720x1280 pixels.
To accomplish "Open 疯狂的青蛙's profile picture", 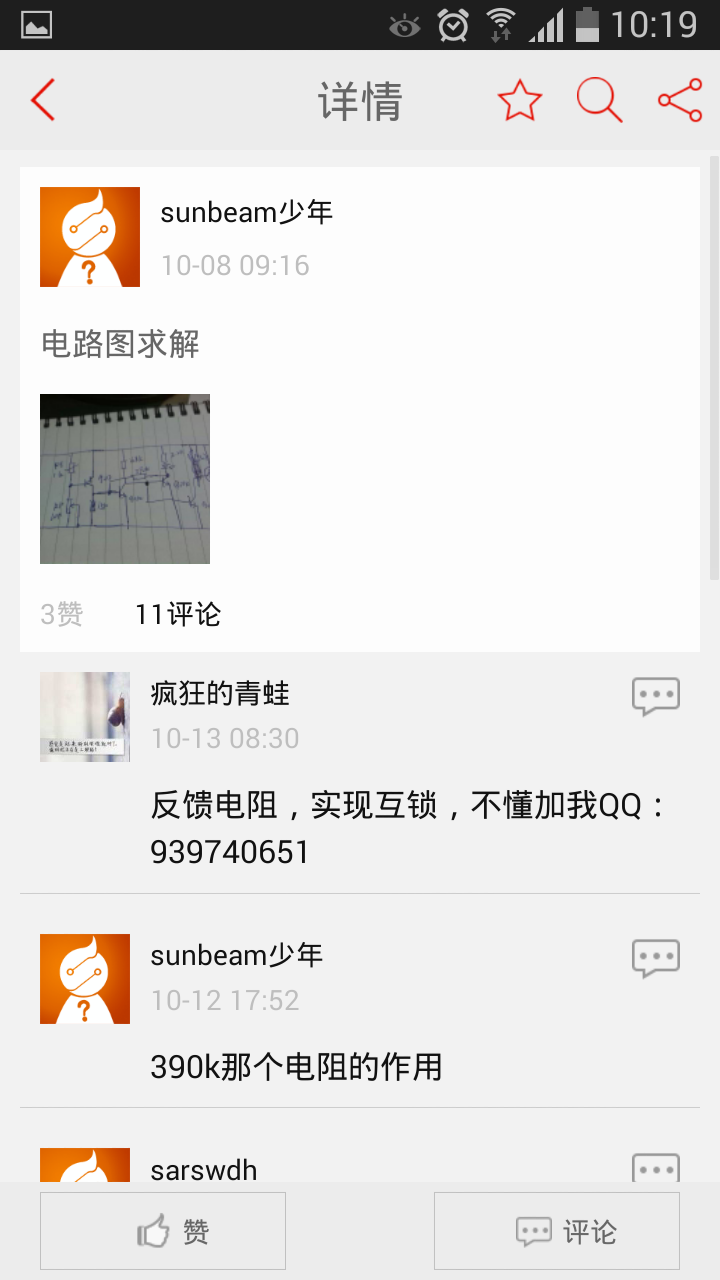I will coord(85,717).
